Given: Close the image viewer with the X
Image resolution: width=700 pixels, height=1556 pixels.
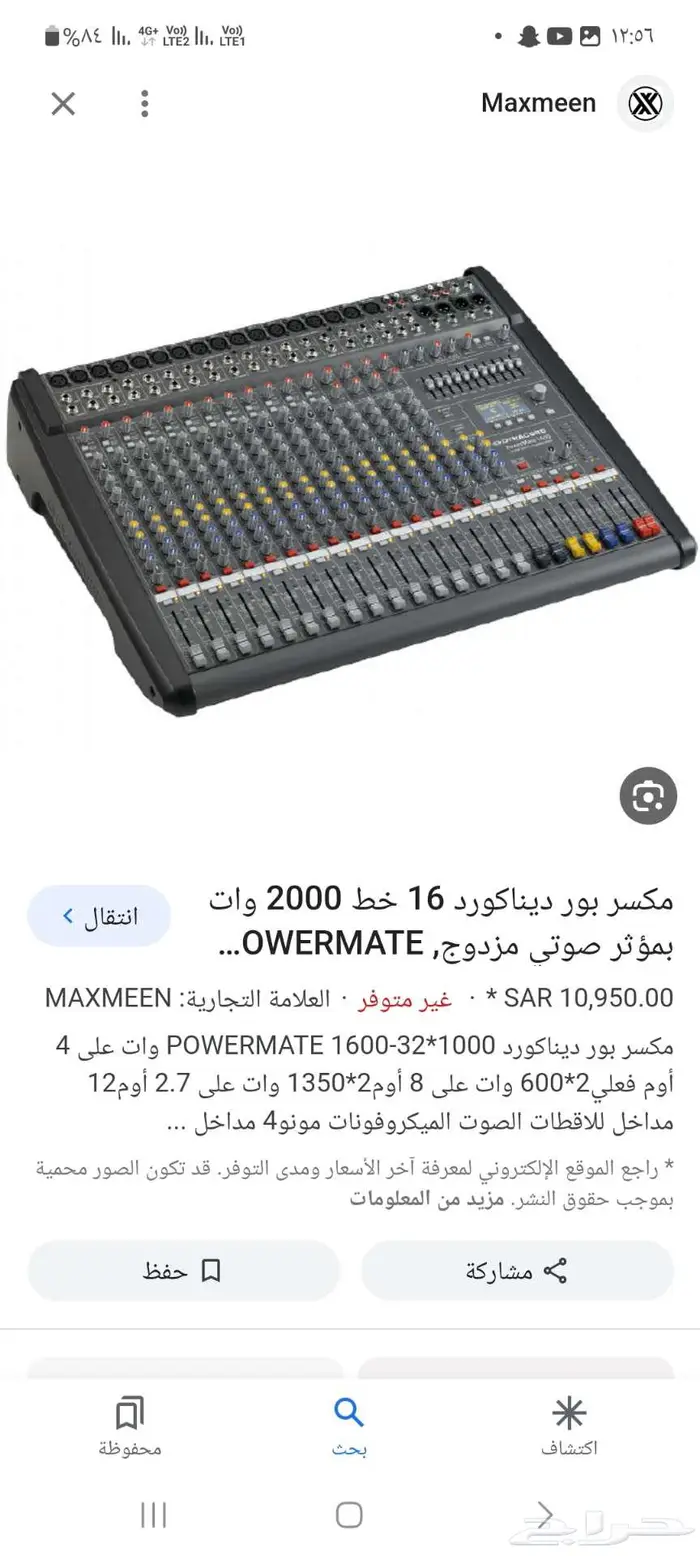Looking at the screenshot, I should click(63, 103).
